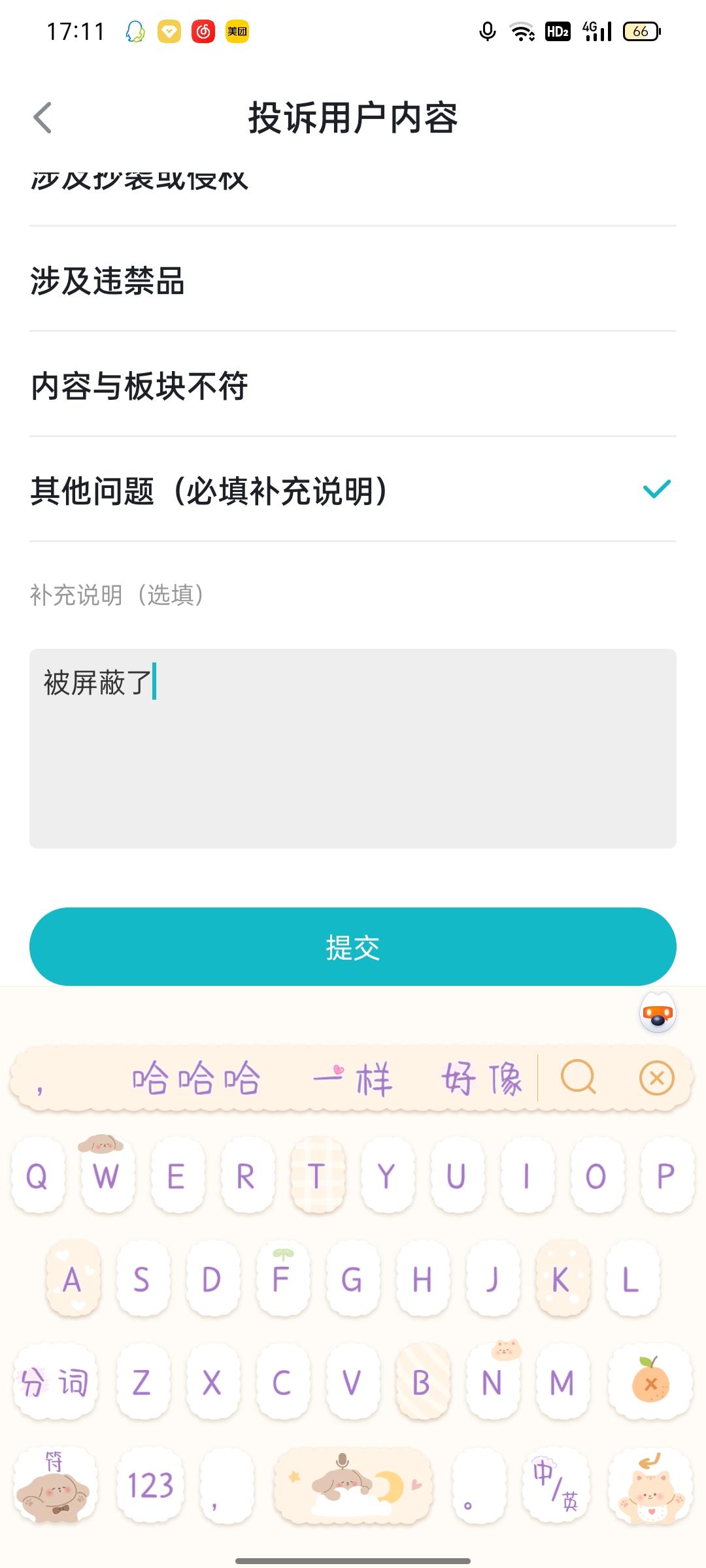
Task: Tap the 分词 word-segmentation key
Action: point(56,1383)
